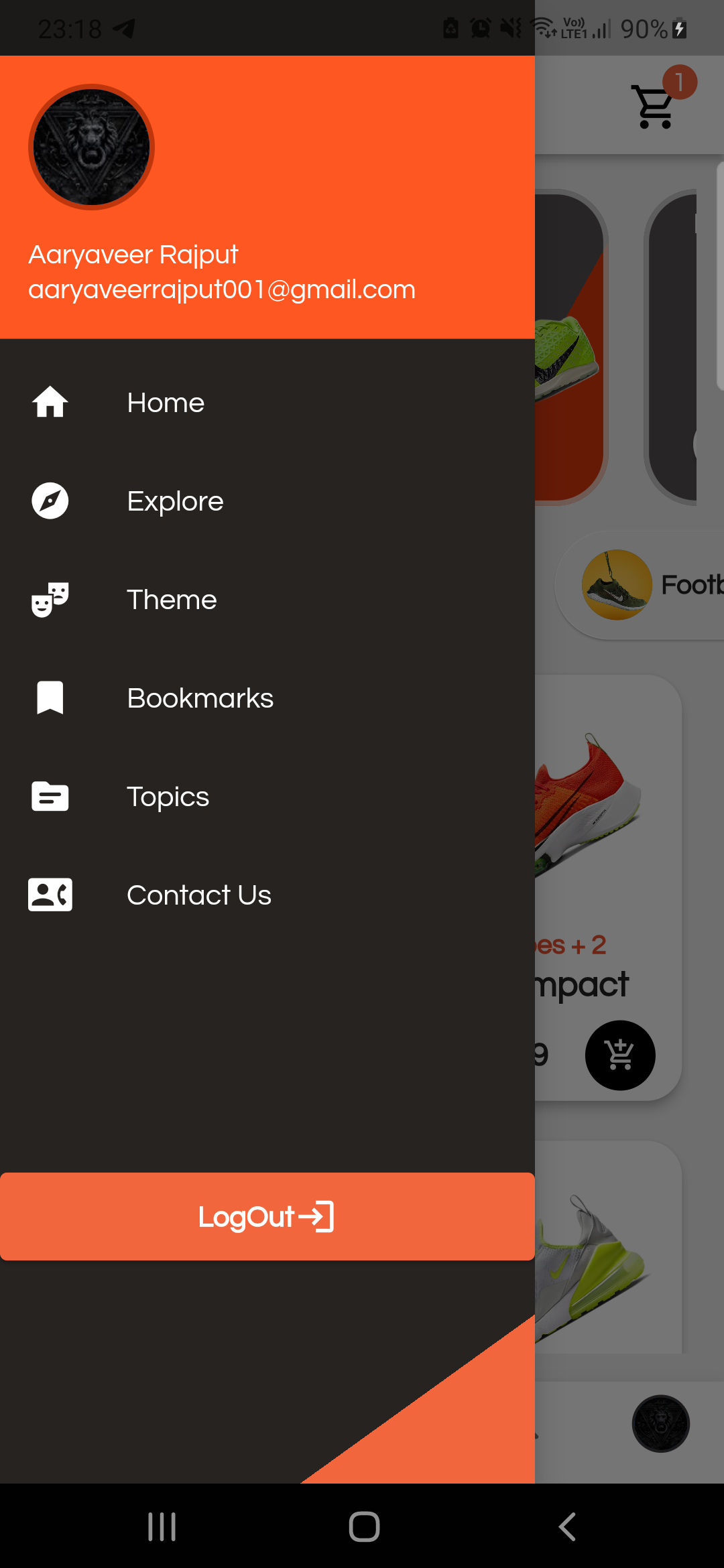Select Contact Us
The width and height of the screenshot is (724, 1568).
pyautogui.click(x=198, y=895)
